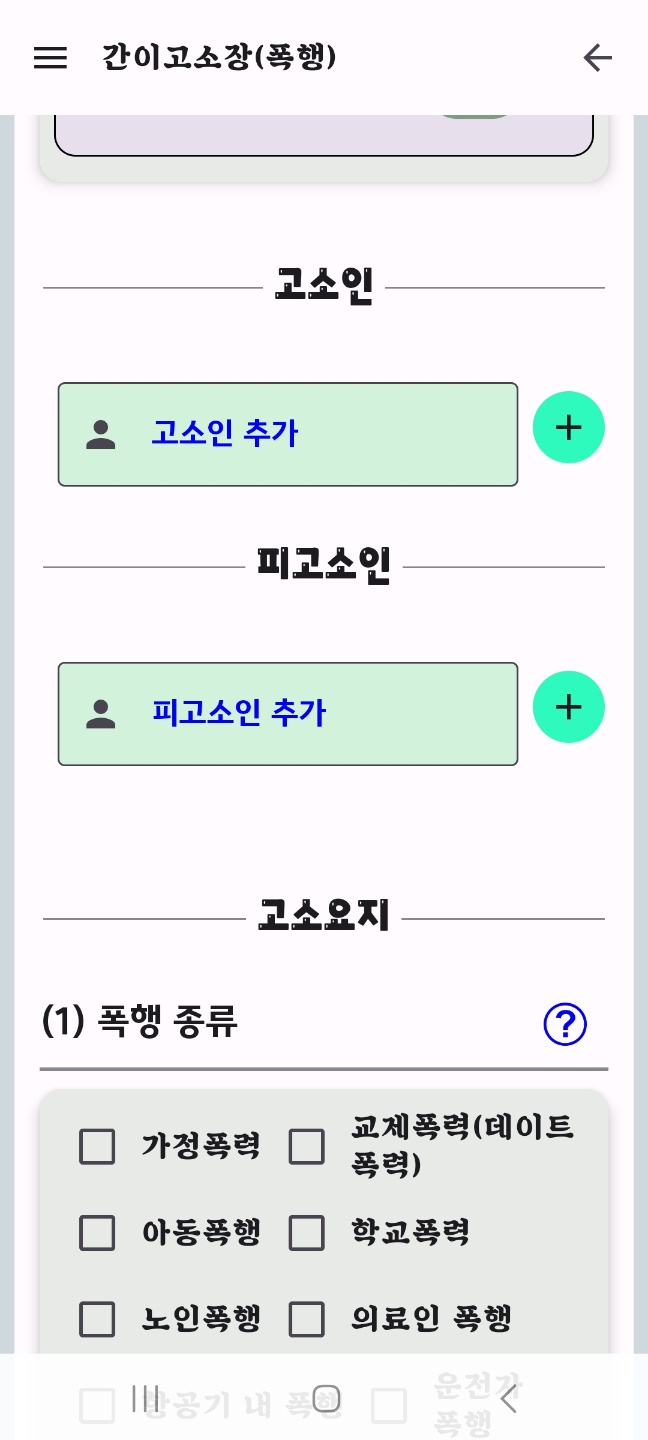Image resolution: width=648 pixels, height=1440 pixels.
Task: Tap the plus button beside 고소인 추가
Action: [x=568, y=428]
